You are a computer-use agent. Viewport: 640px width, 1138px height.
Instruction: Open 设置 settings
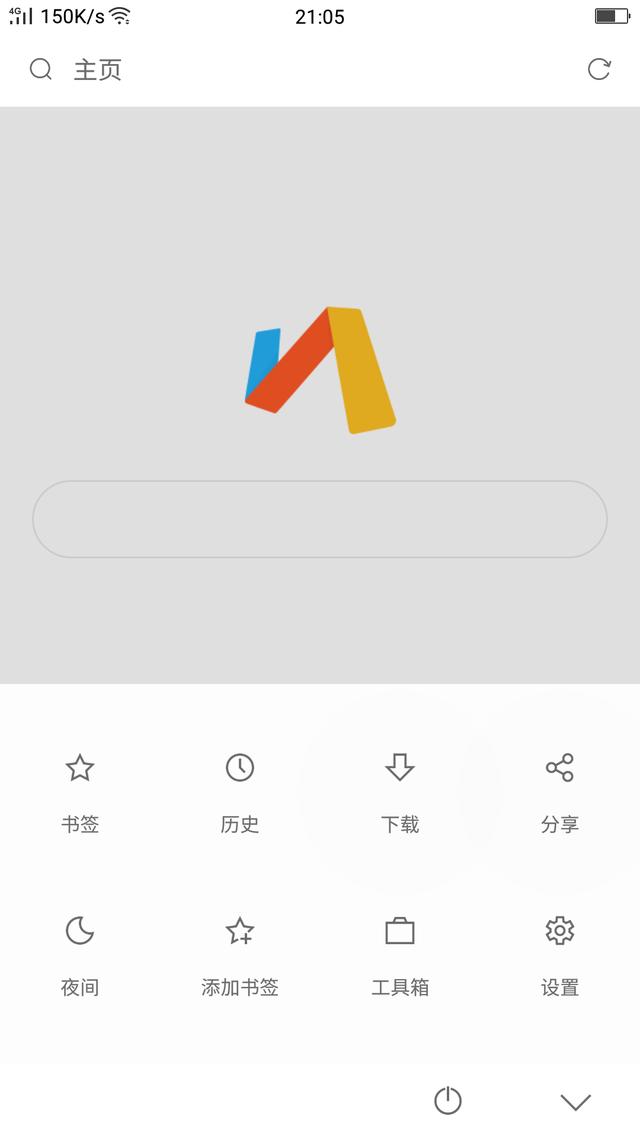click(x=559, y=957)
